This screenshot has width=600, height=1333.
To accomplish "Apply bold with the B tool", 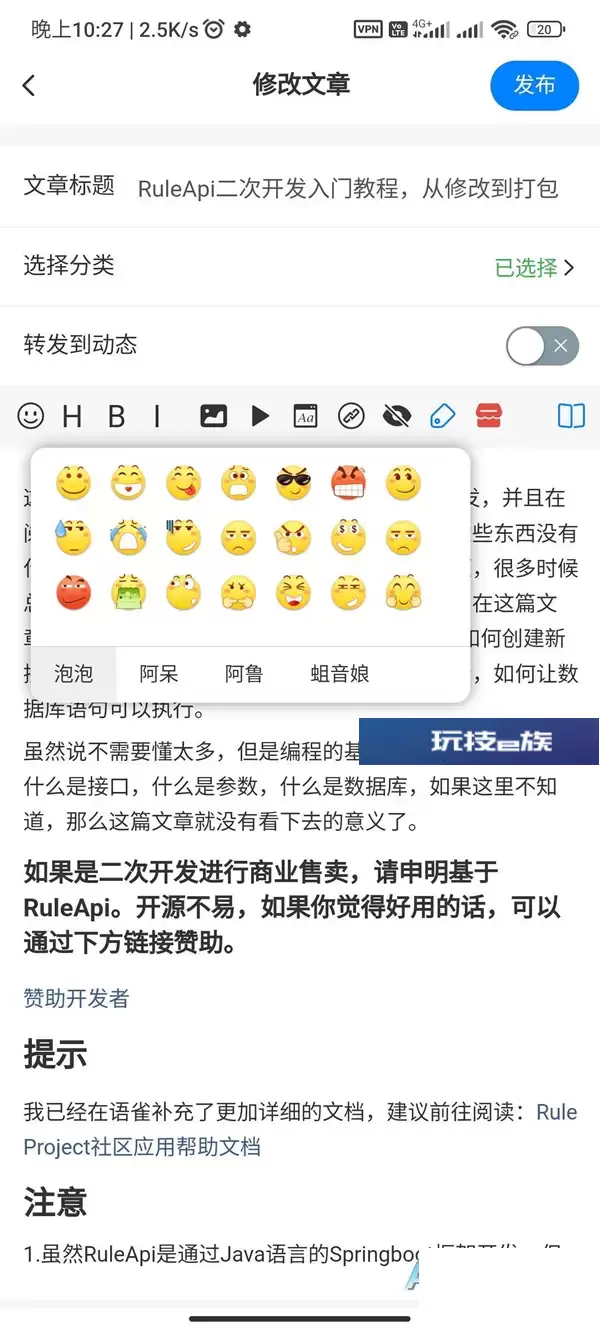I will [117, 416].
